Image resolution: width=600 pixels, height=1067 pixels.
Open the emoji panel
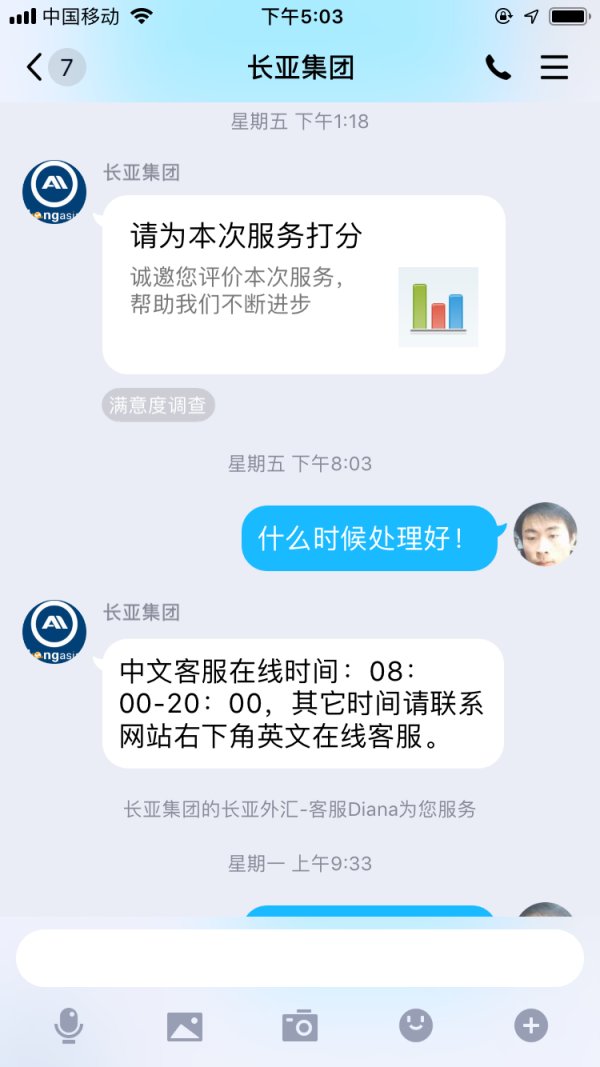coord(416,1025)
